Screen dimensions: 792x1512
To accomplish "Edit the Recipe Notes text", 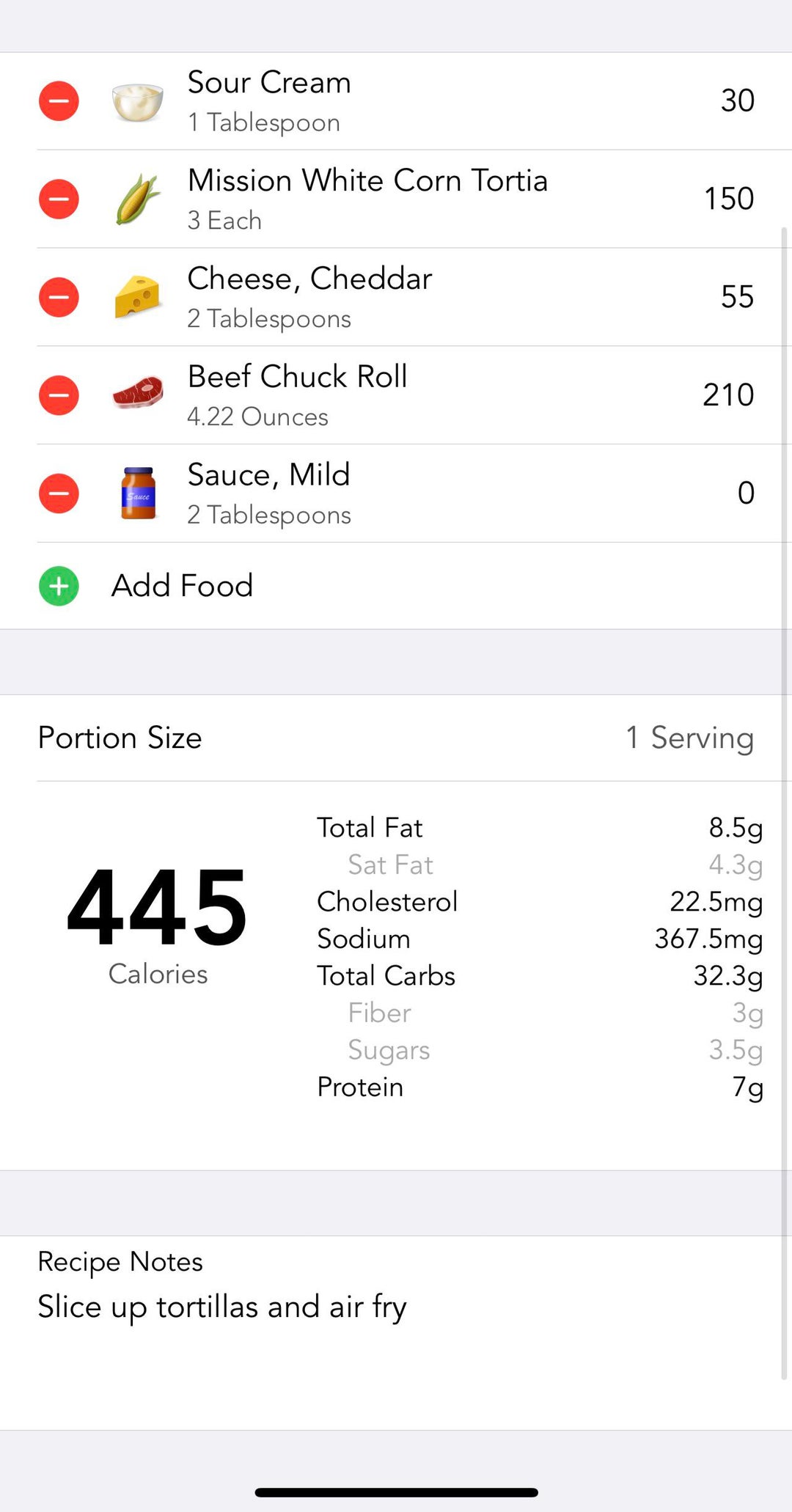I will click(221, 1307).
